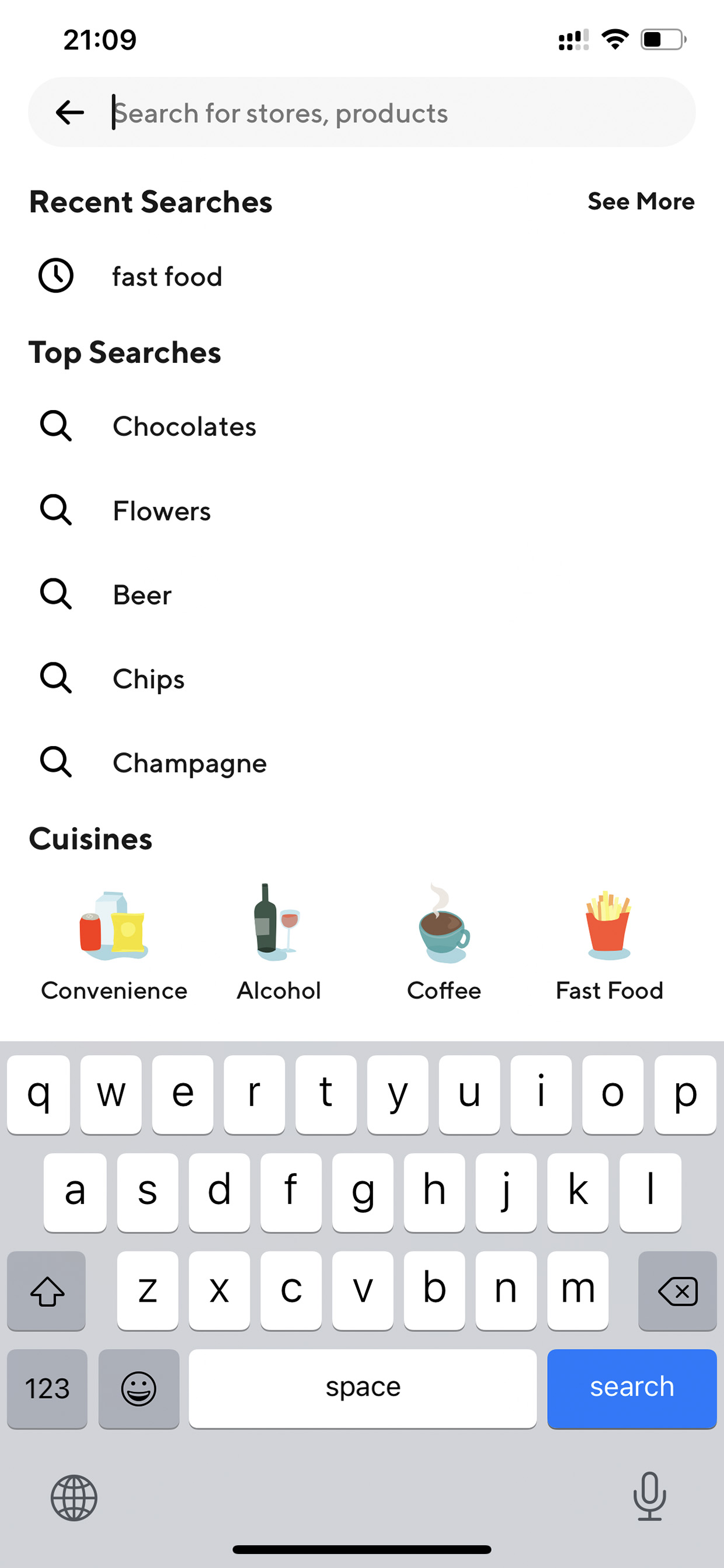The image size is (724, 1568).
Task: Choose Flowers in top searches
Action: (161, 511)
